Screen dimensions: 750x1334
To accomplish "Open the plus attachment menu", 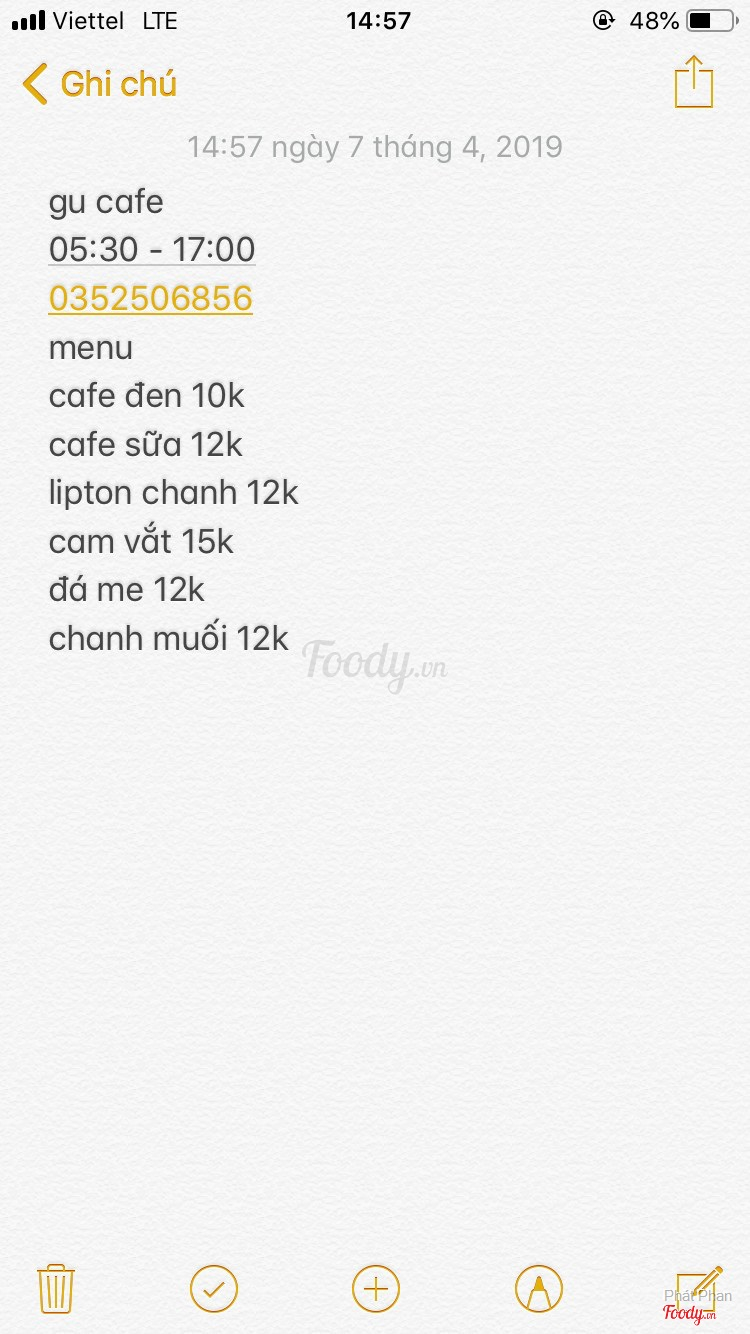I will coord(376,1288).
